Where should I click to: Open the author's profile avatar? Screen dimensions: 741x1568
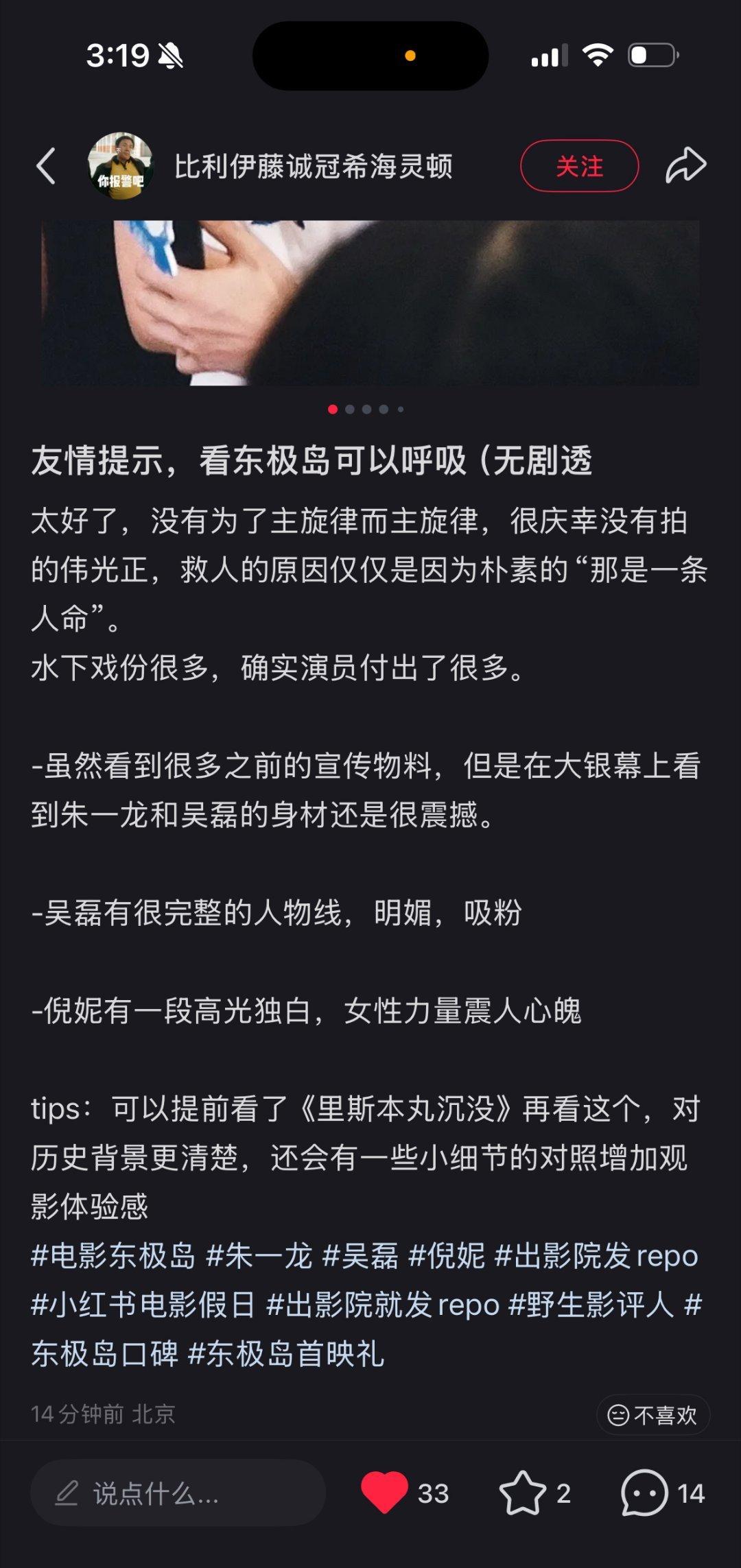pyautogui.click(x=120, y=166)
